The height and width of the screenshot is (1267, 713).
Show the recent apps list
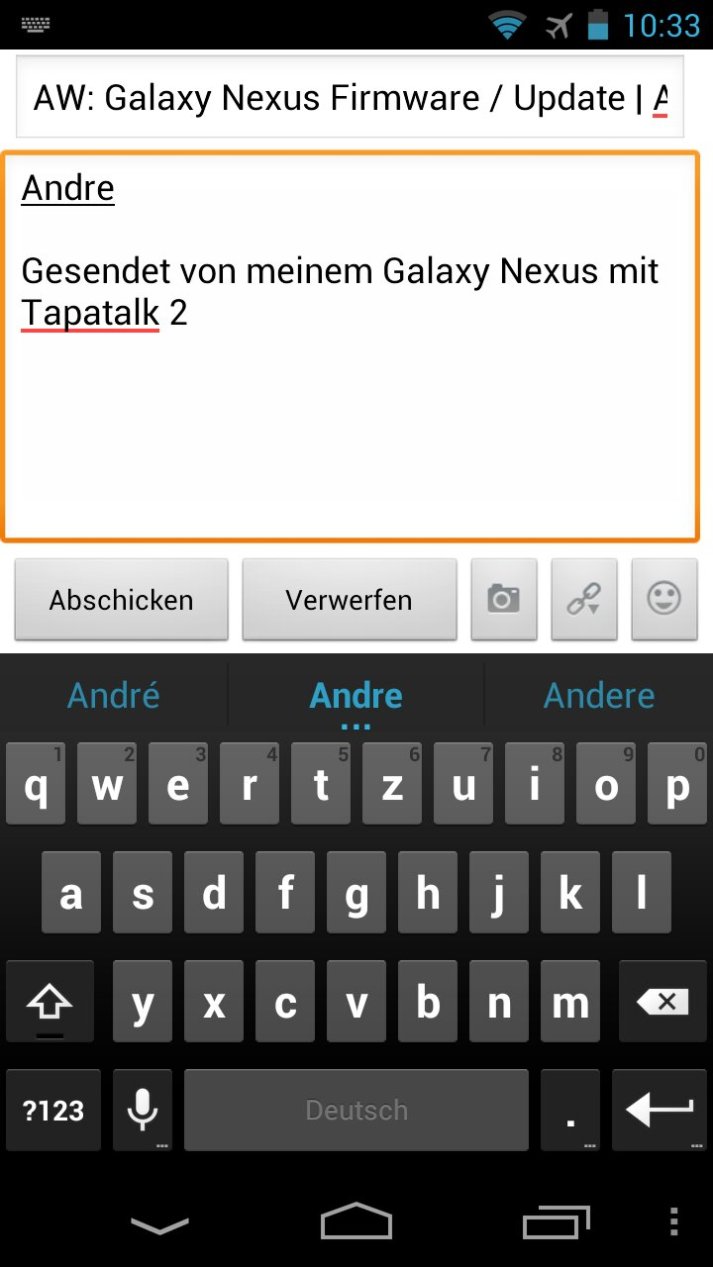[556, 1222]
